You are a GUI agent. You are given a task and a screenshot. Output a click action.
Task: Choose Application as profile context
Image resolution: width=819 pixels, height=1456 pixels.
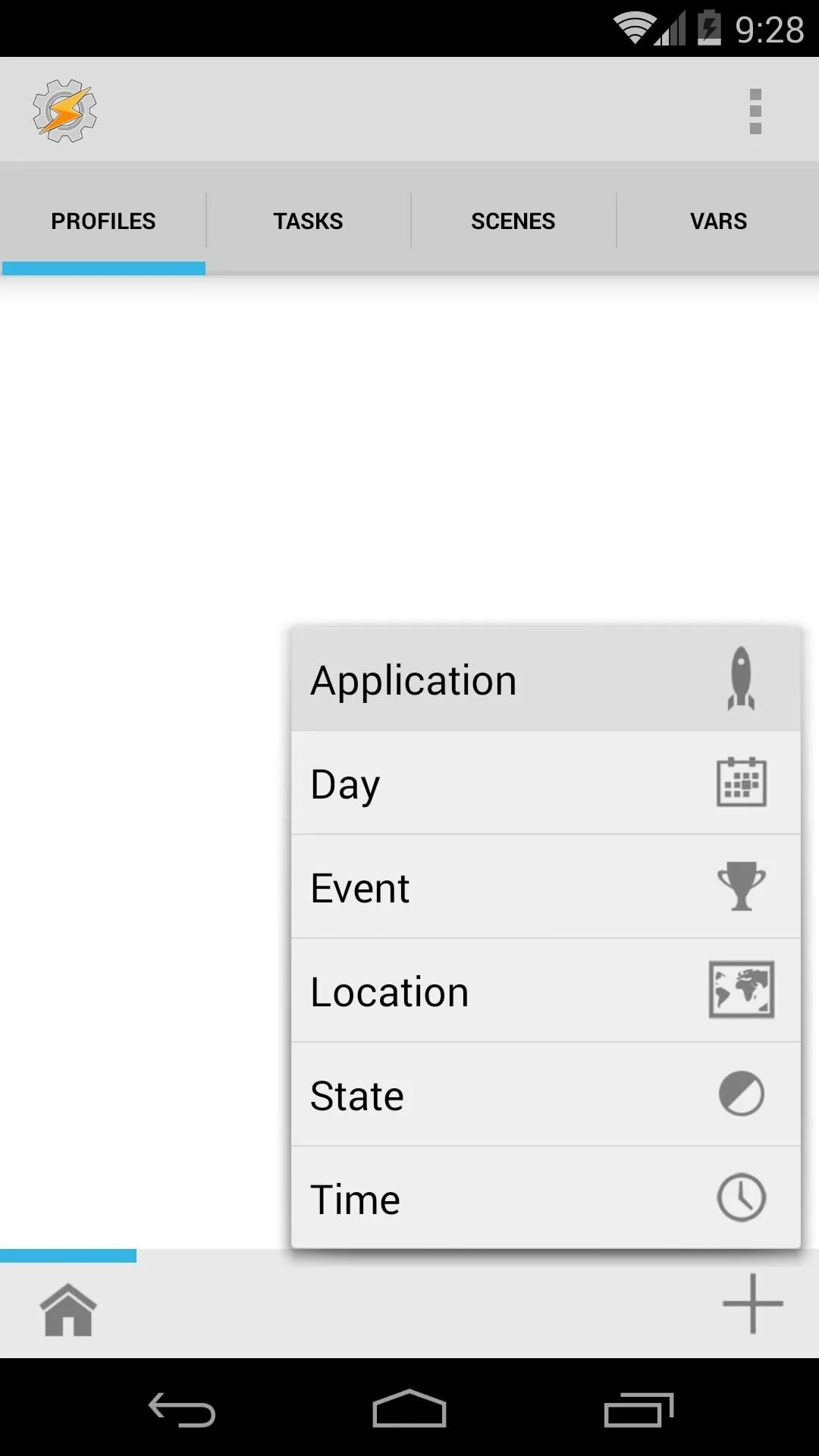pos(546,679)
